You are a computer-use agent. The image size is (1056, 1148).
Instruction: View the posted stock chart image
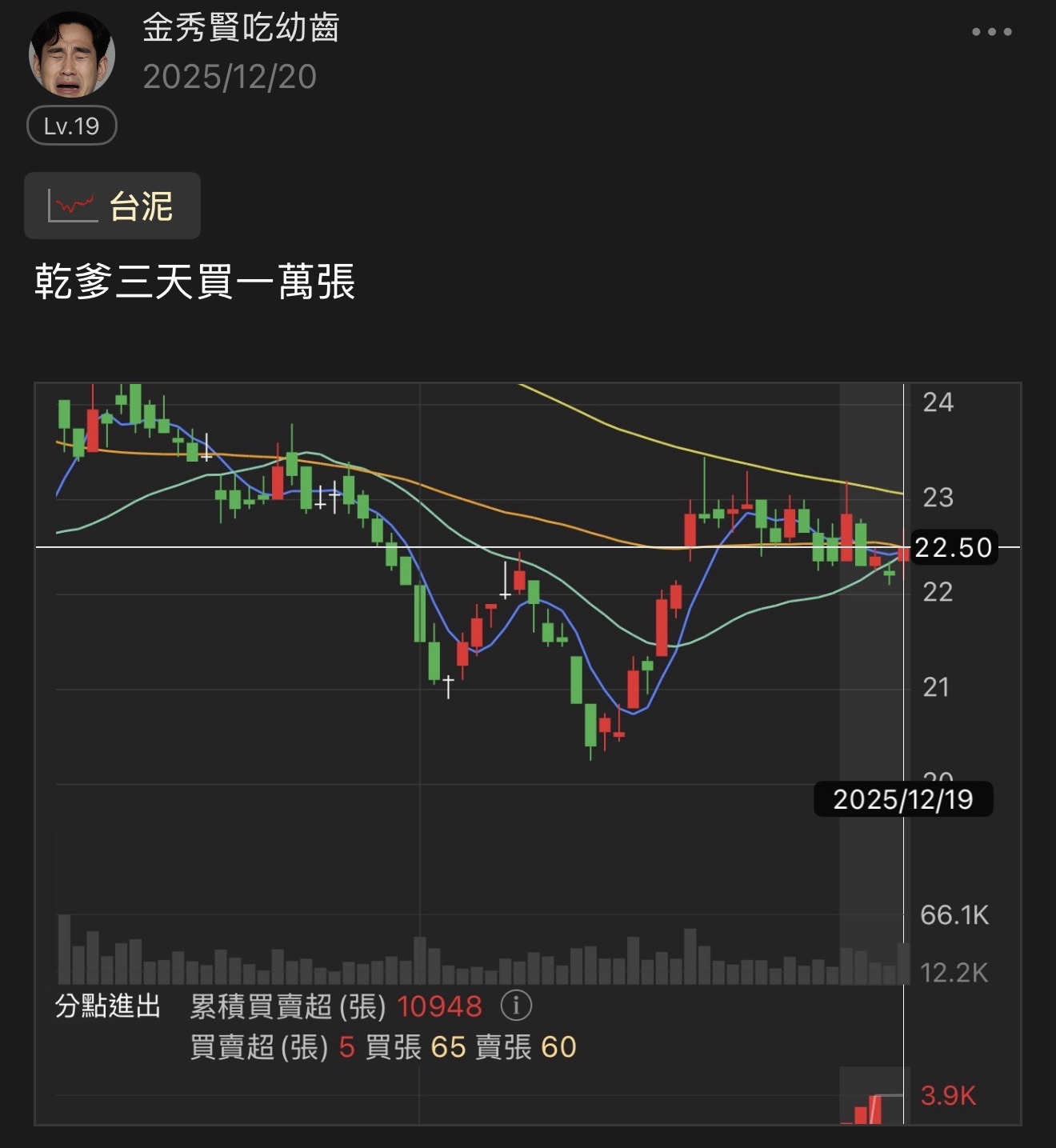coord(528,754)
